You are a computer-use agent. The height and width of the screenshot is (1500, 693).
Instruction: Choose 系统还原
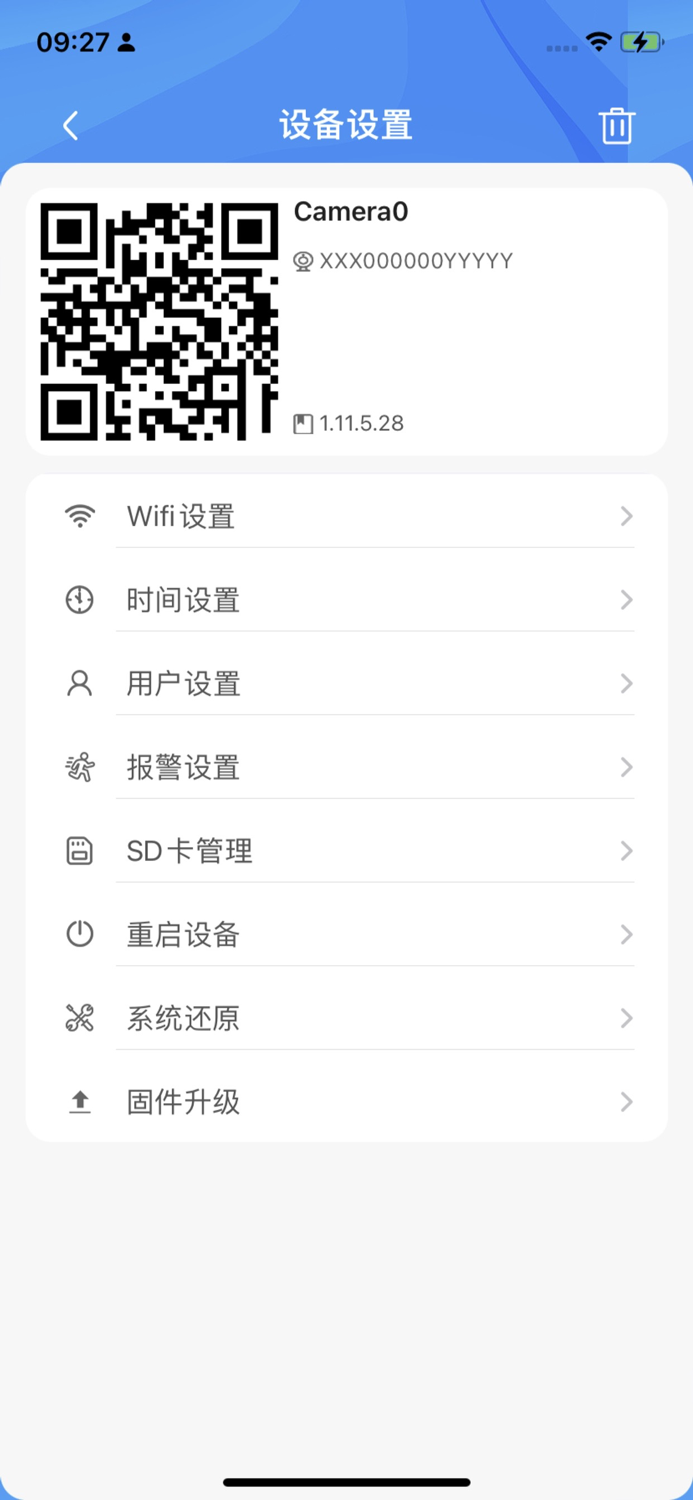pyautogui.click(x=346, y=1019)
